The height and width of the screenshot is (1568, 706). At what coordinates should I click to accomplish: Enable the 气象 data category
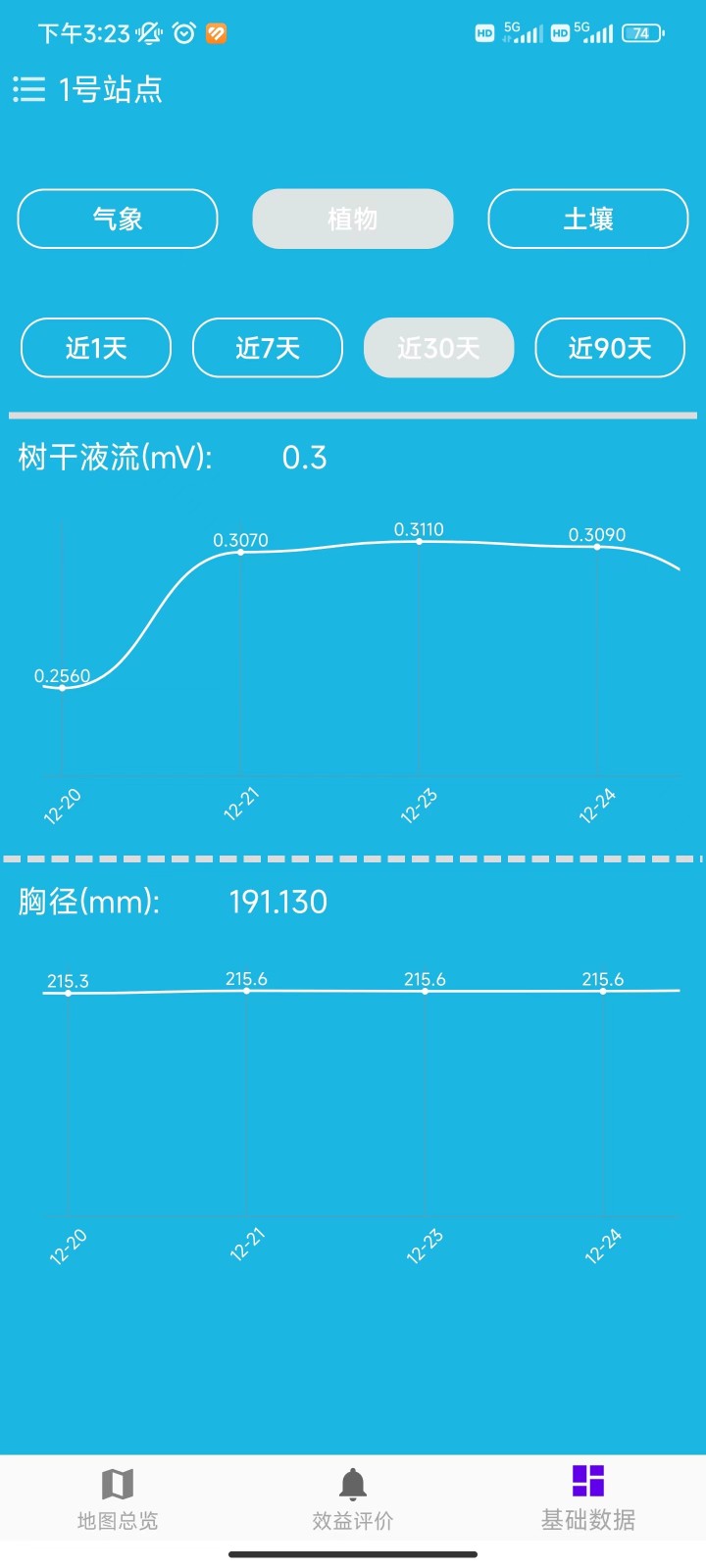[117, 219]
